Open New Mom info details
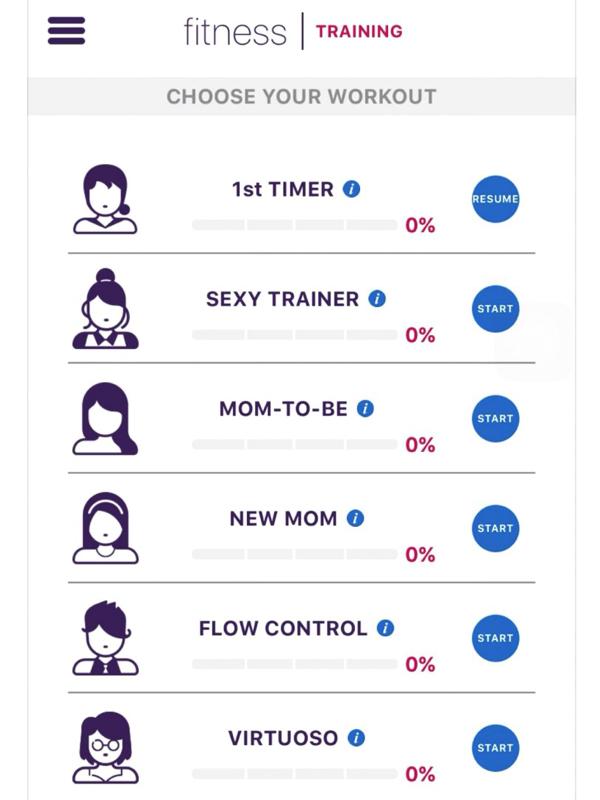The width and height of the screenshot is (600, 800). click(x=355, y=518)
